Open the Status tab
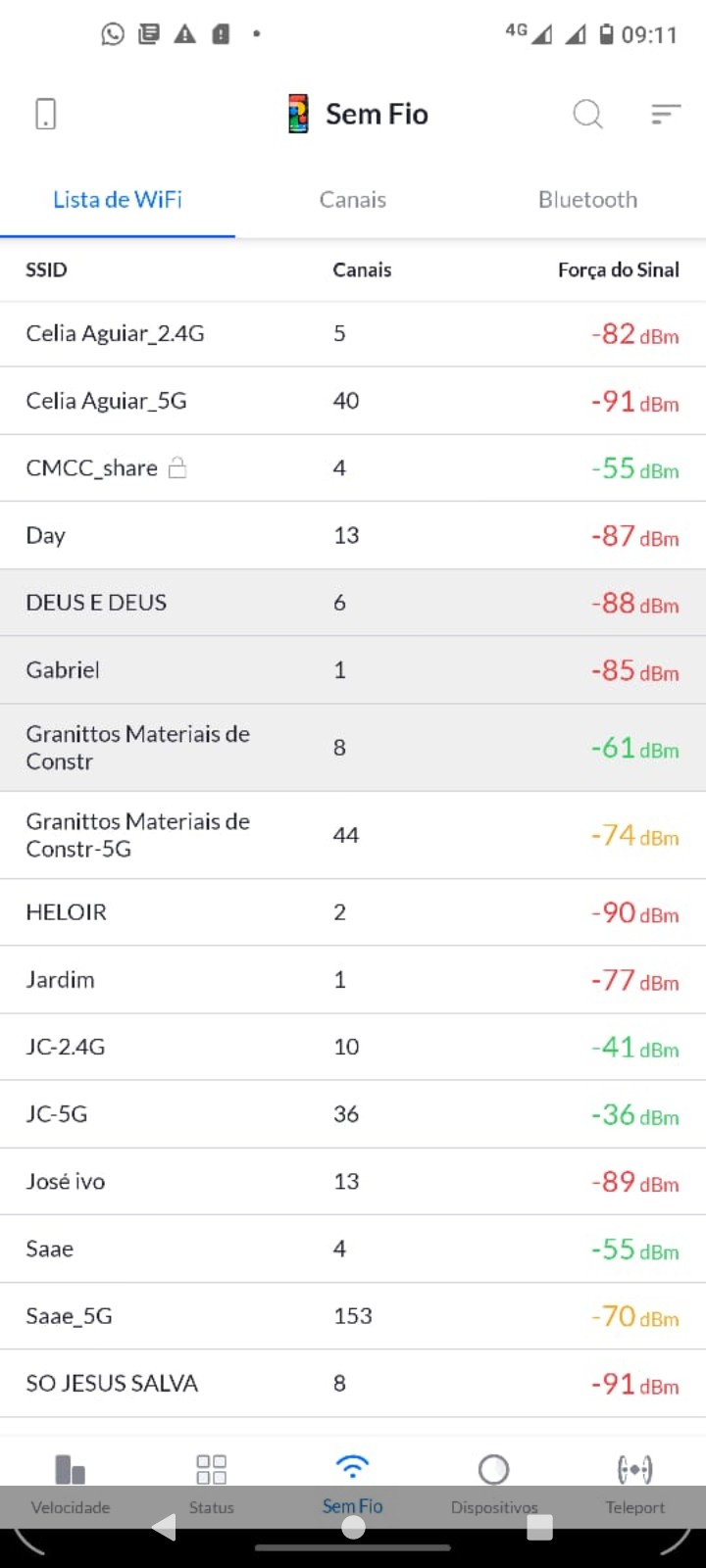Image resolution: width=706 pixels, height=1568 pixels. click(212, 1483)
